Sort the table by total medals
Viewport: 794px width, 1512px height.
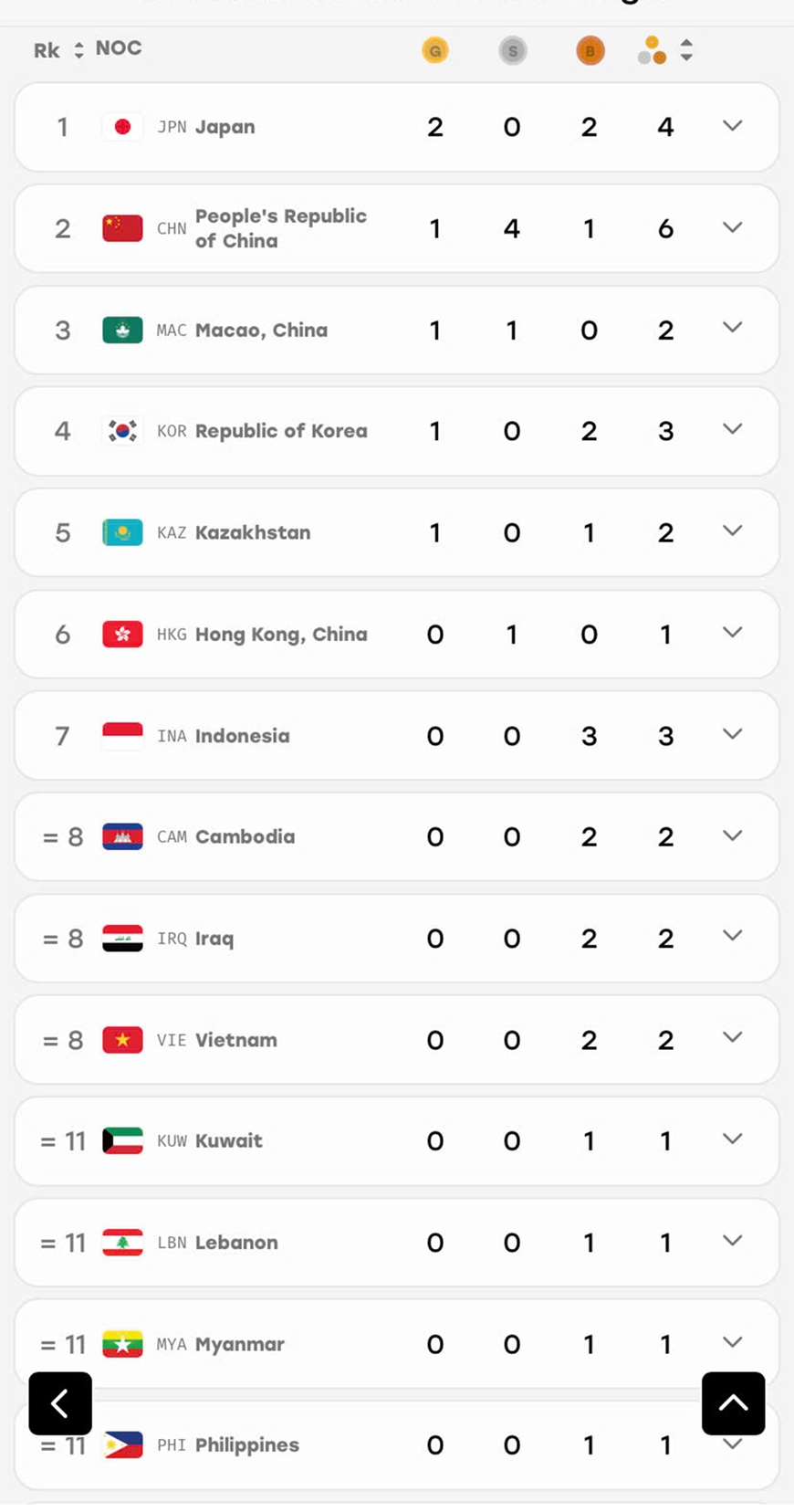(686, 50)
